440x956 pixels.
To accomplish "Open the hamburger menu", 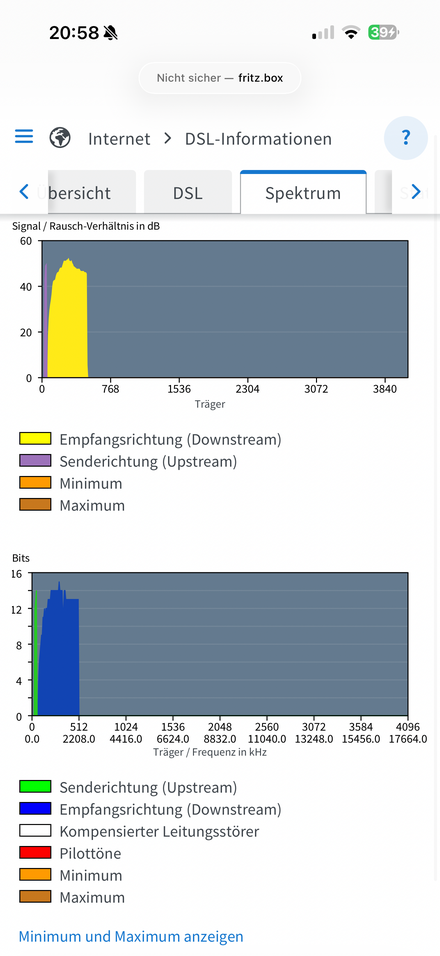I will [x=24, y=137].
